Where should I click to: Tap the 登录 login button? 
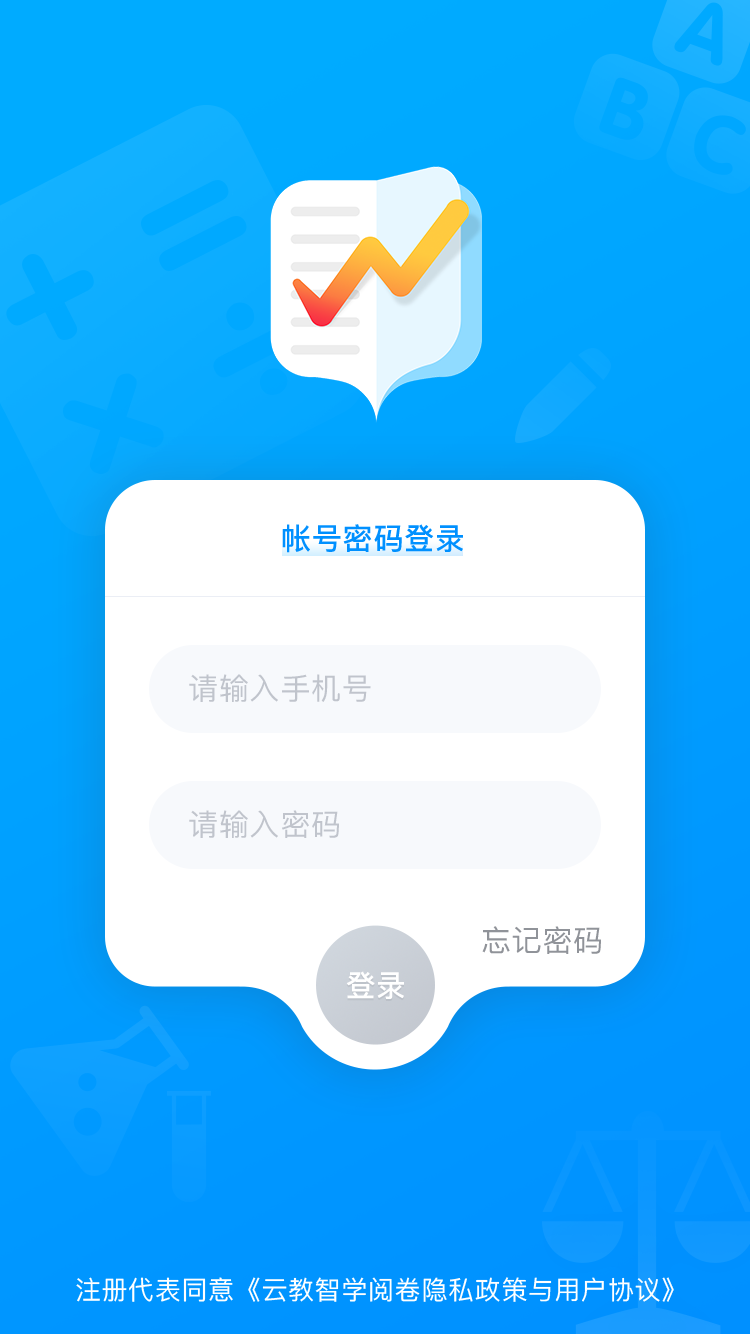[375, 983]
